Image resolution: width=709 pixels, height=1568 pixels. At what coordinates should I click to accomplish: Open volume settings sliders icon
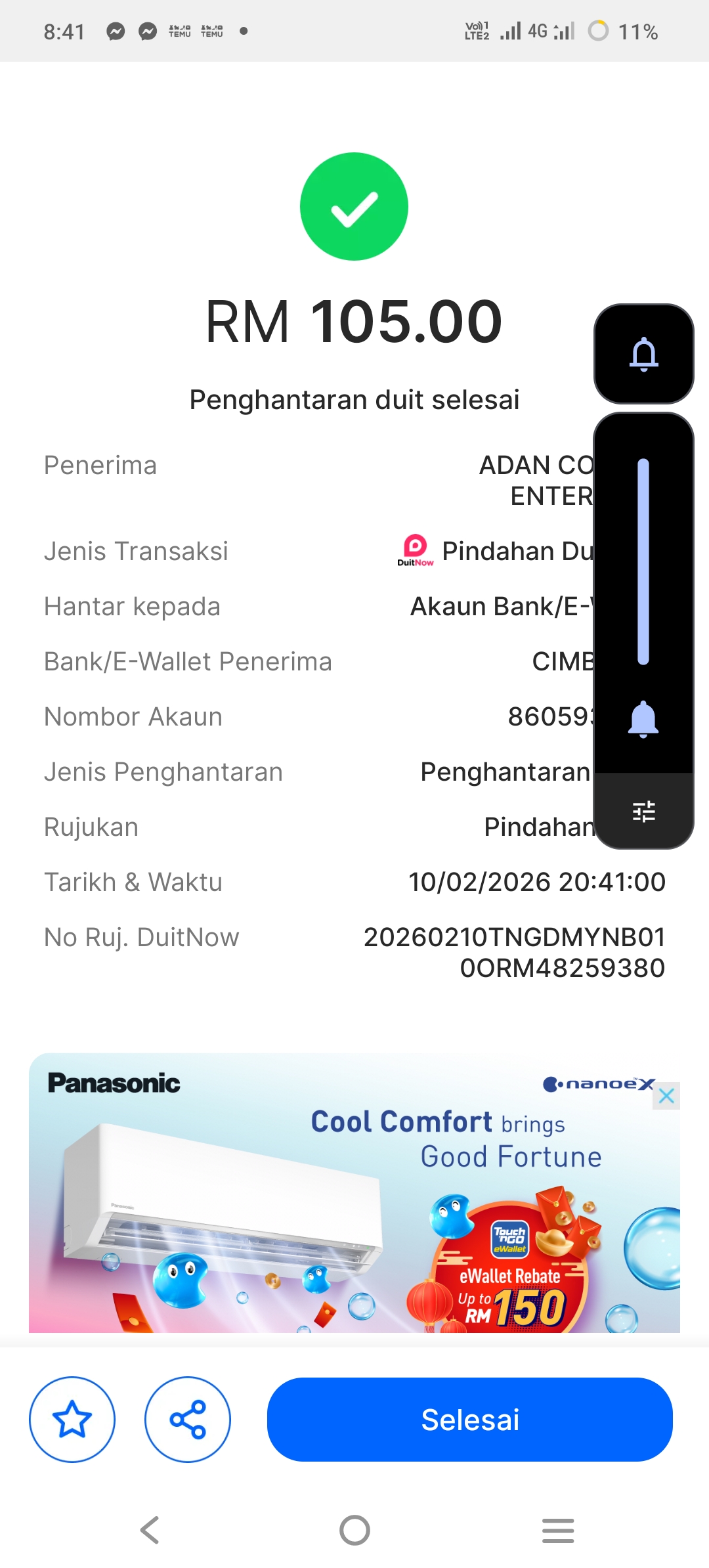point(643,812)
